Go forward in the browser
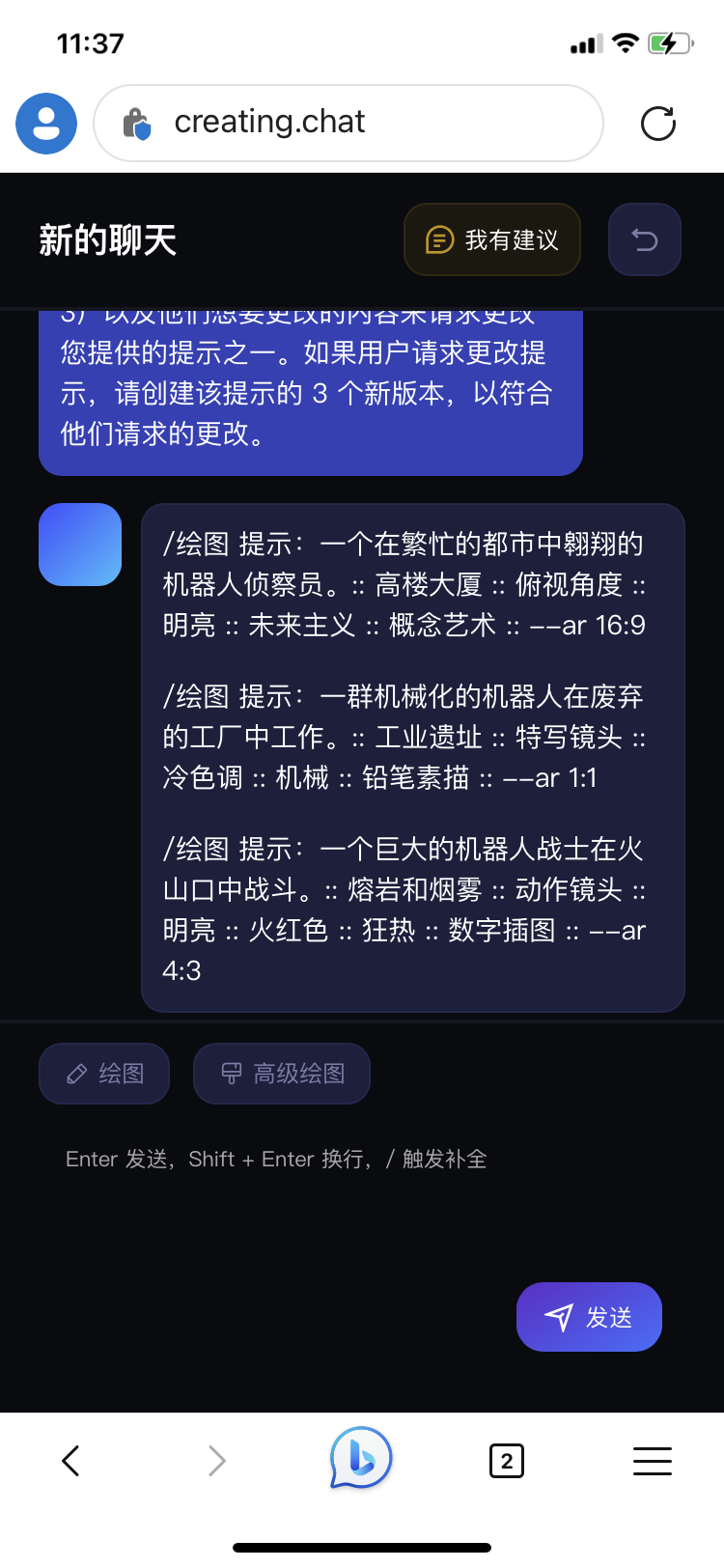Screen dimensions: 724x1568 pos(216,1461)
